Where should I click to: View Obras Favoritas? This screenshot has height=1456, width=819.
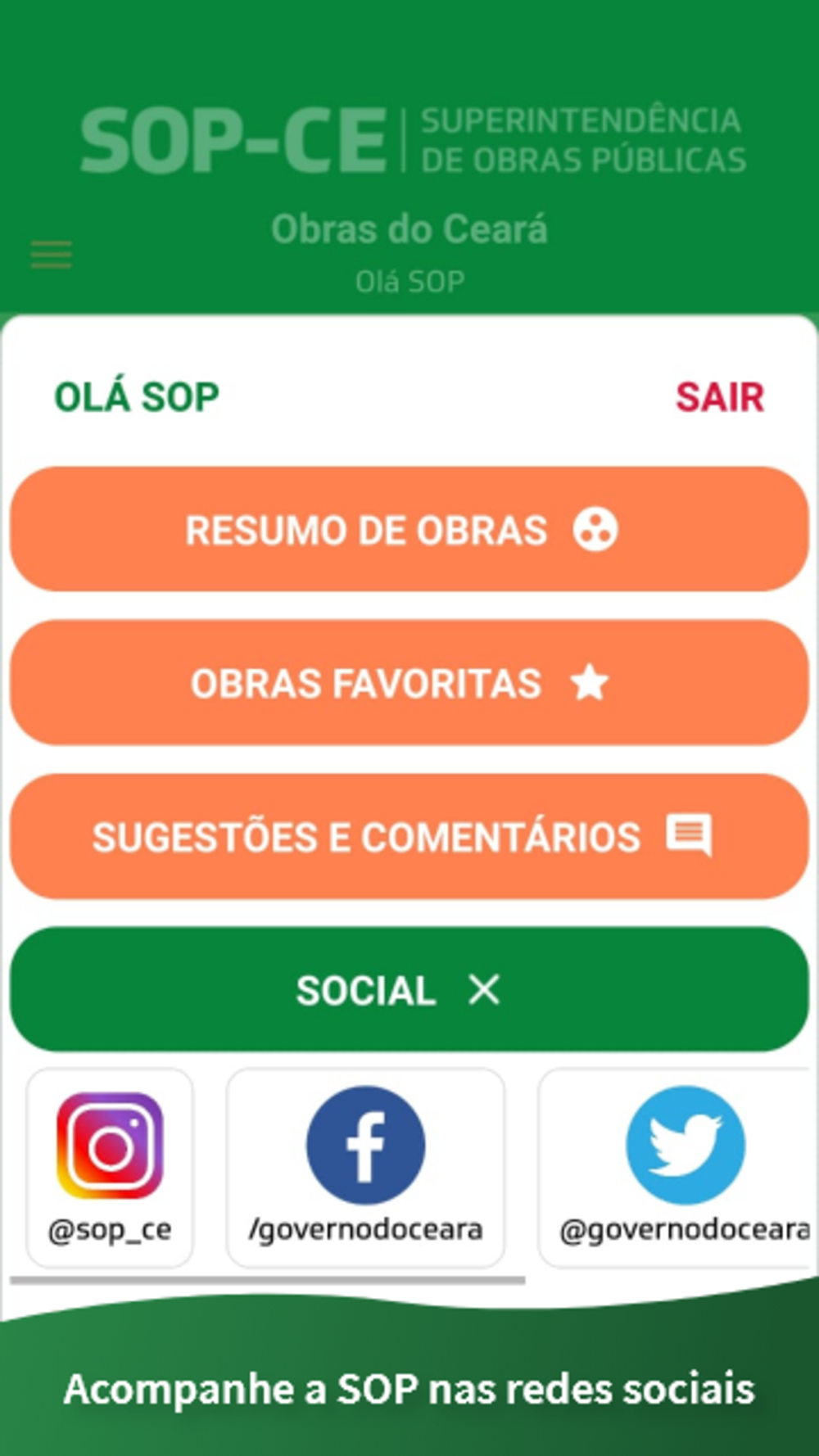pyautogui.click(x=409, y=682)
